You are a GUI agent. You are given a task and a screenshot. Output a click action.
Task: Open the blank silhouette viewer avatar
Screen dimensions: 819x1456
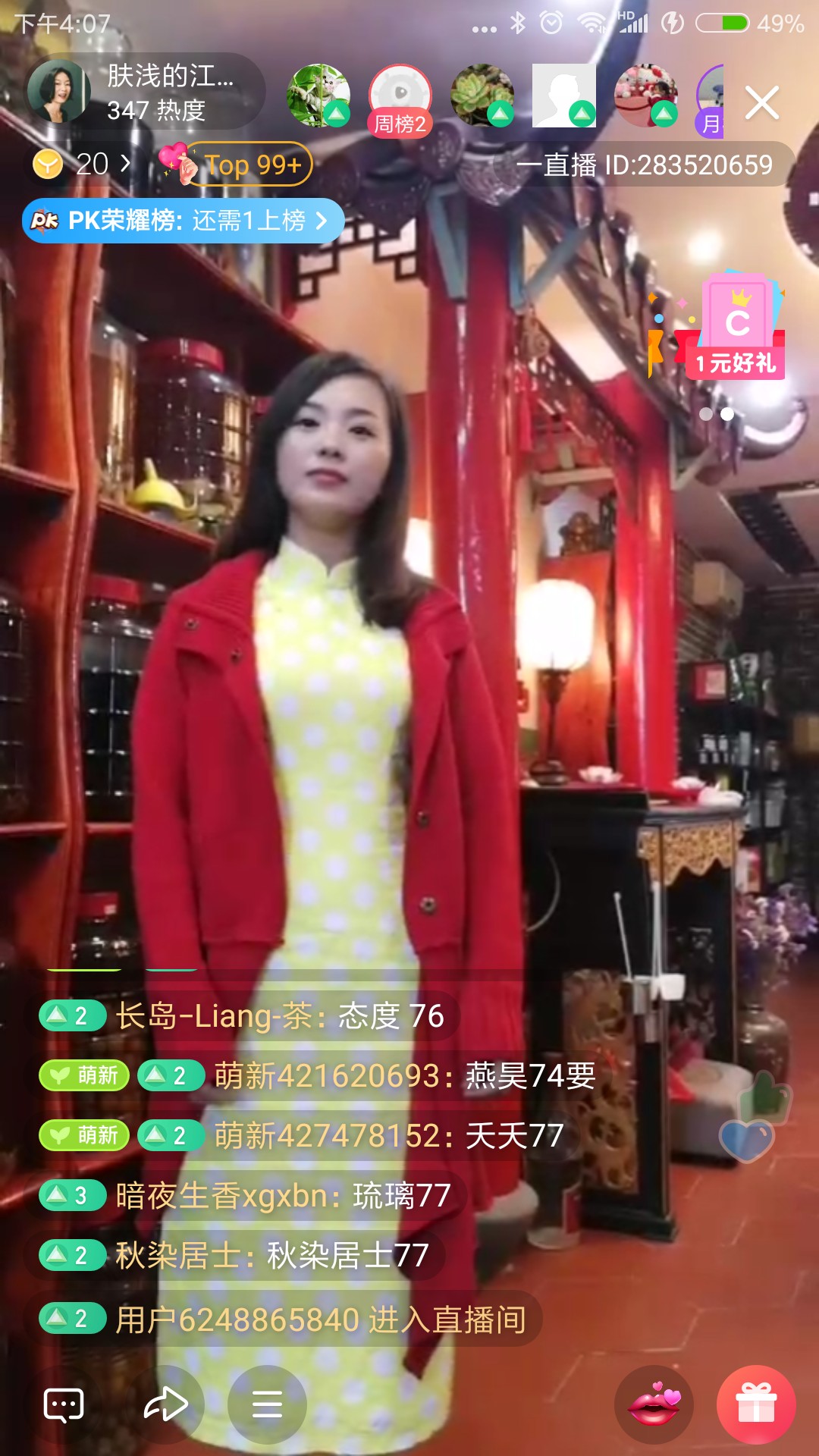point(564,96)
